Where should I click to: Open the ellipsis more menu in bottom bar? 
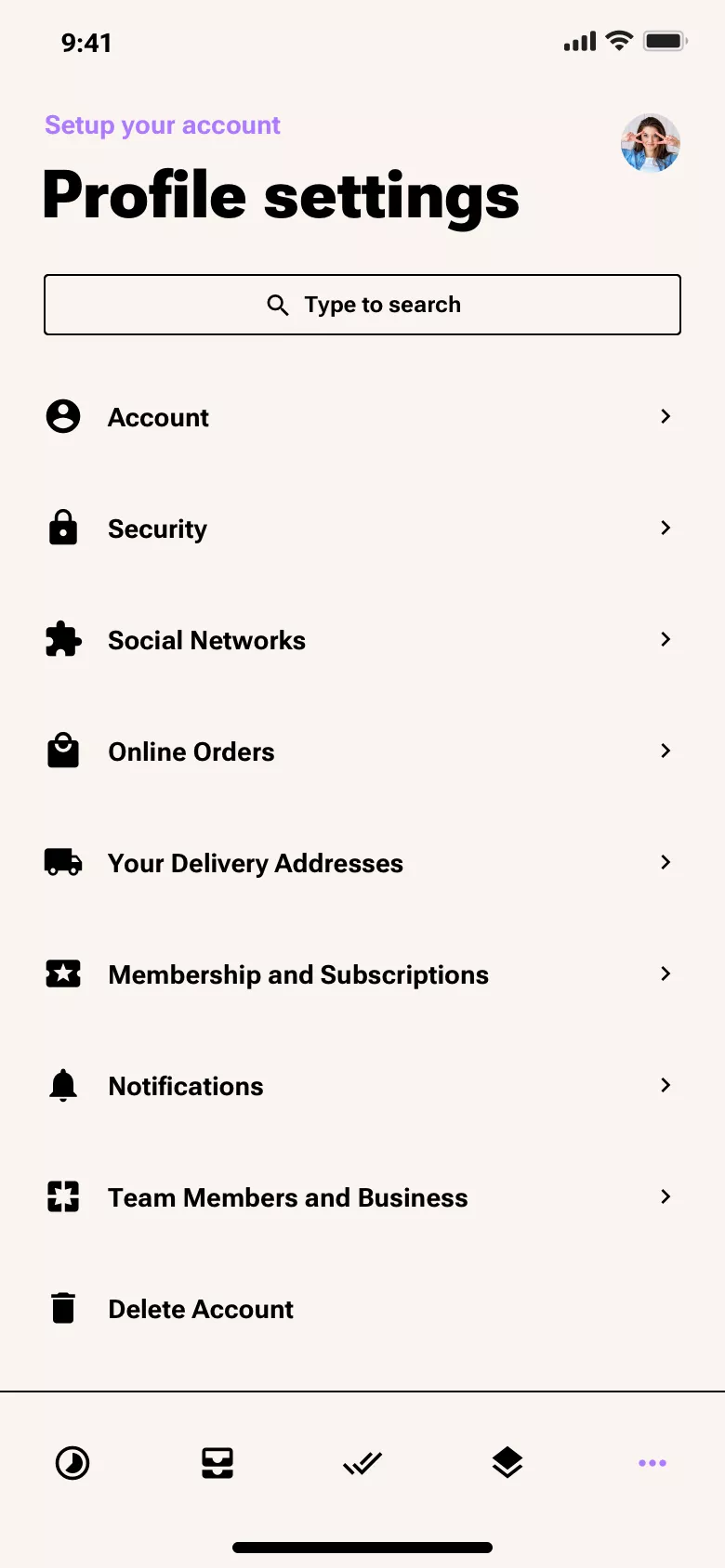652,1462
